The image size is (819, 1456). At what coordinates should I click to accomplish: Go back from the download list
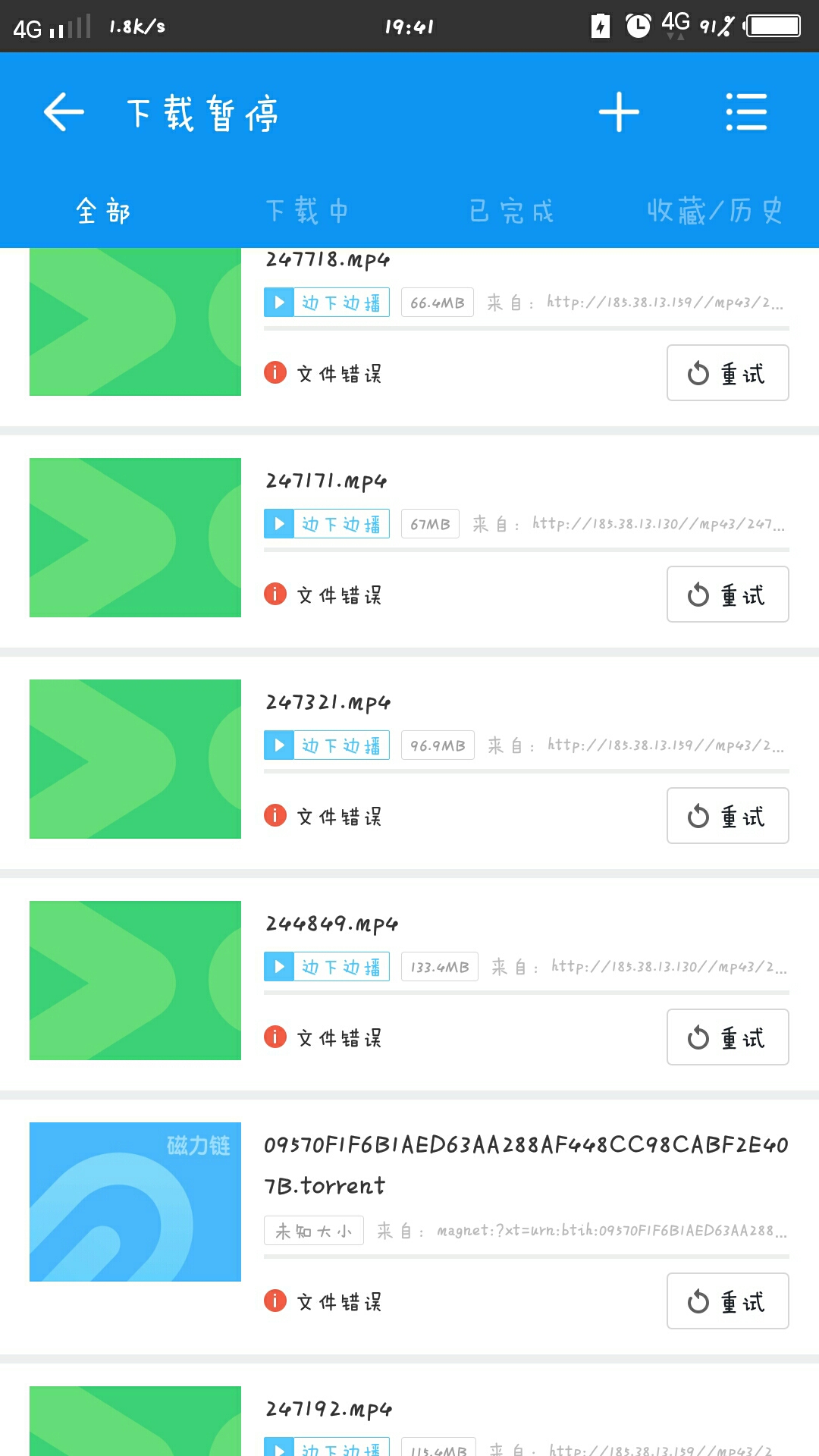click(x=64, y=112)
